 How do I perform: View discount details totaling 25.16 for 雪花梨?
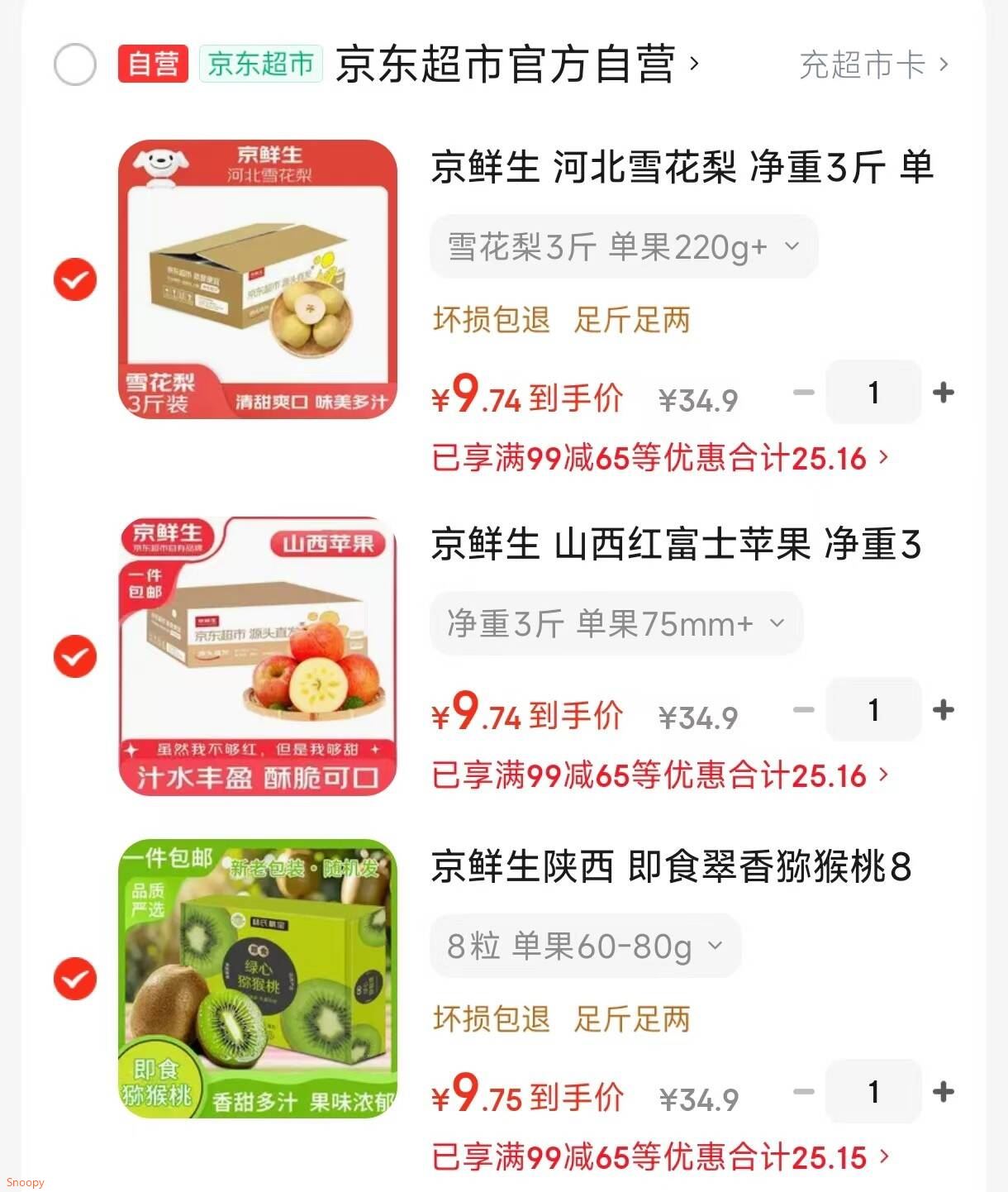click(659, 458)
